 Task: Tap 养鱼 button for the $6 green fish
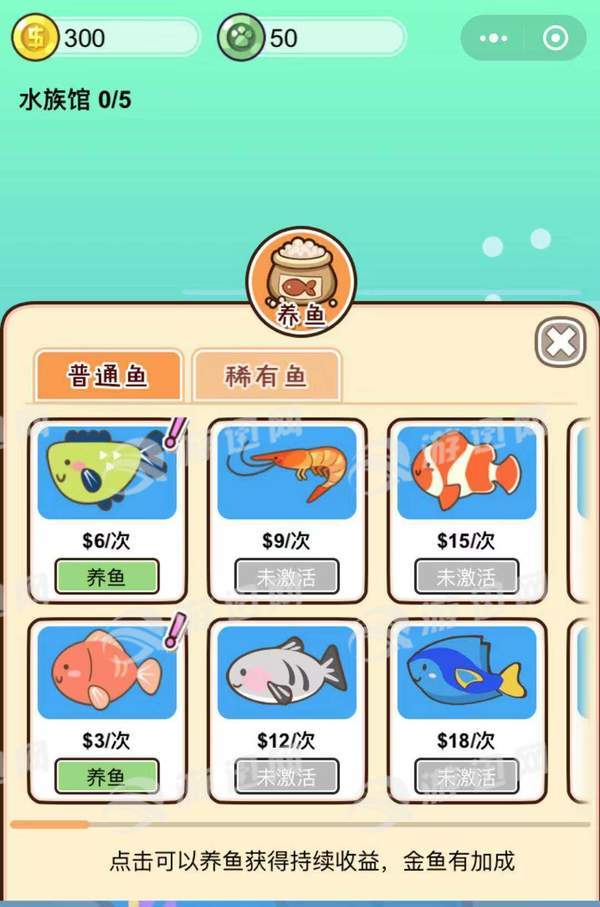click(106, 577)
